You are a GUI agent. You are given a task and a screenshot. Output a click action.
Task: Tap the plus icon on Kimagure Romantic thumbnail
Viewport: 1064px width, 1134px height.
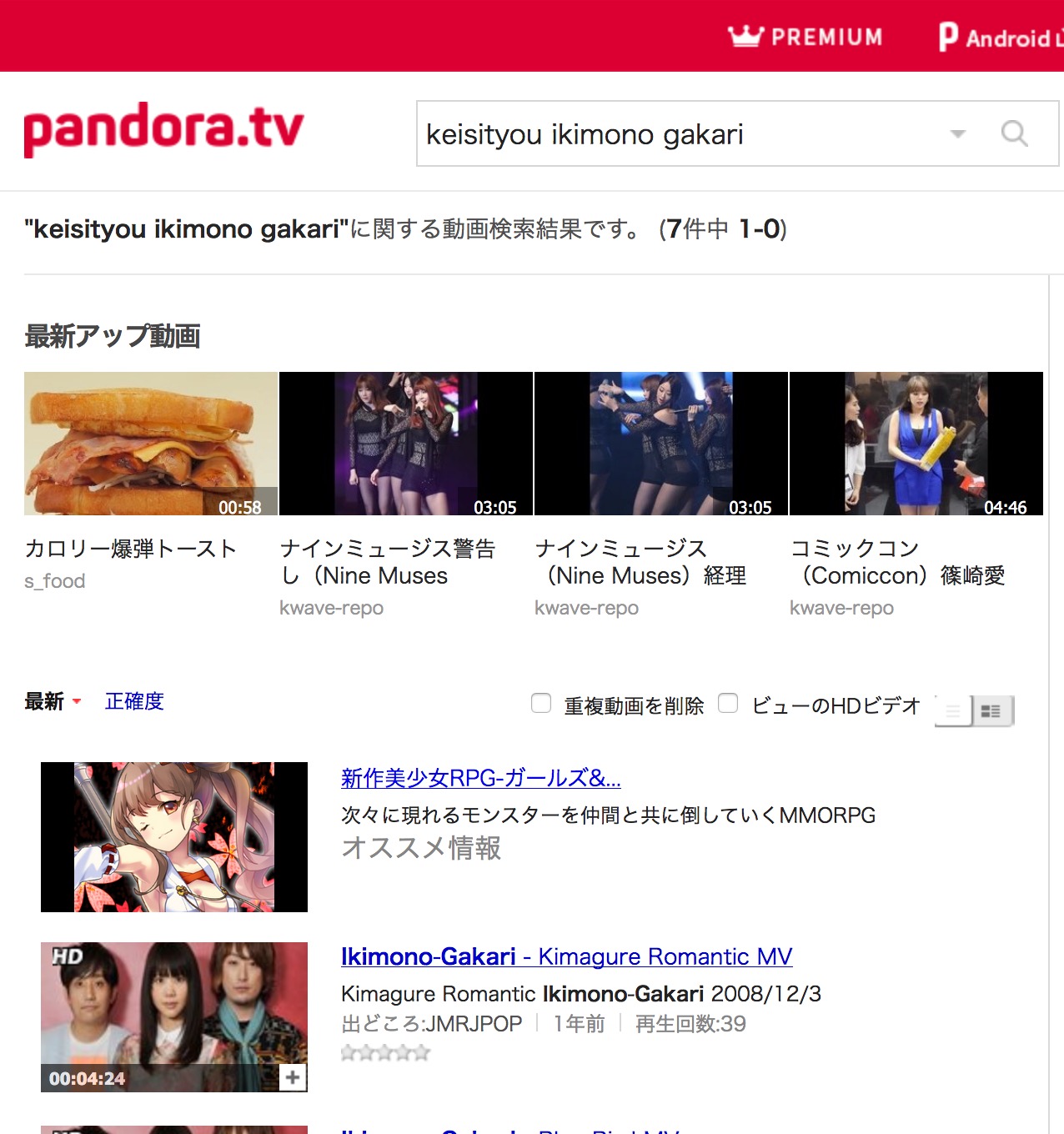(x=292, y=1077)
